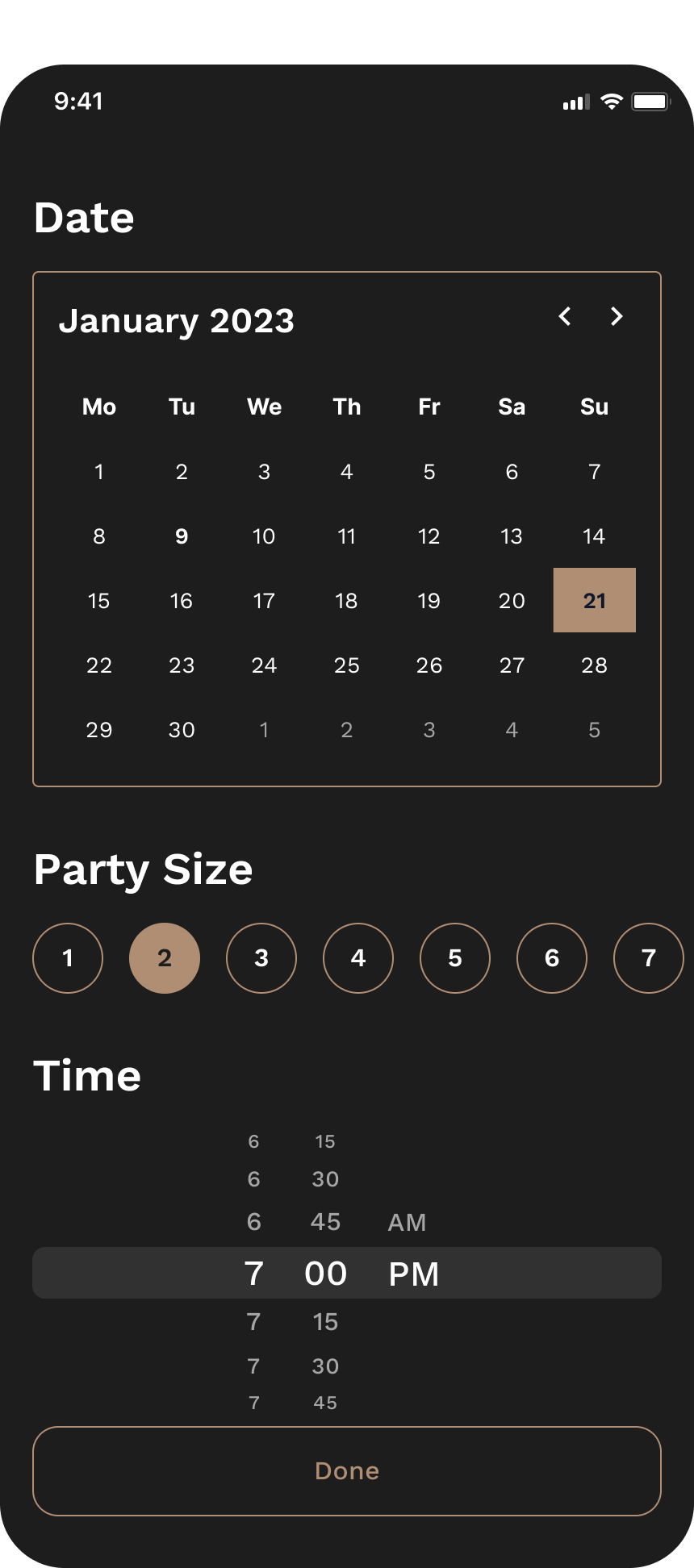Tap the selected party size 2
Image resolution: width=694 pixels, height=1568 pixels.
point(165,958)
